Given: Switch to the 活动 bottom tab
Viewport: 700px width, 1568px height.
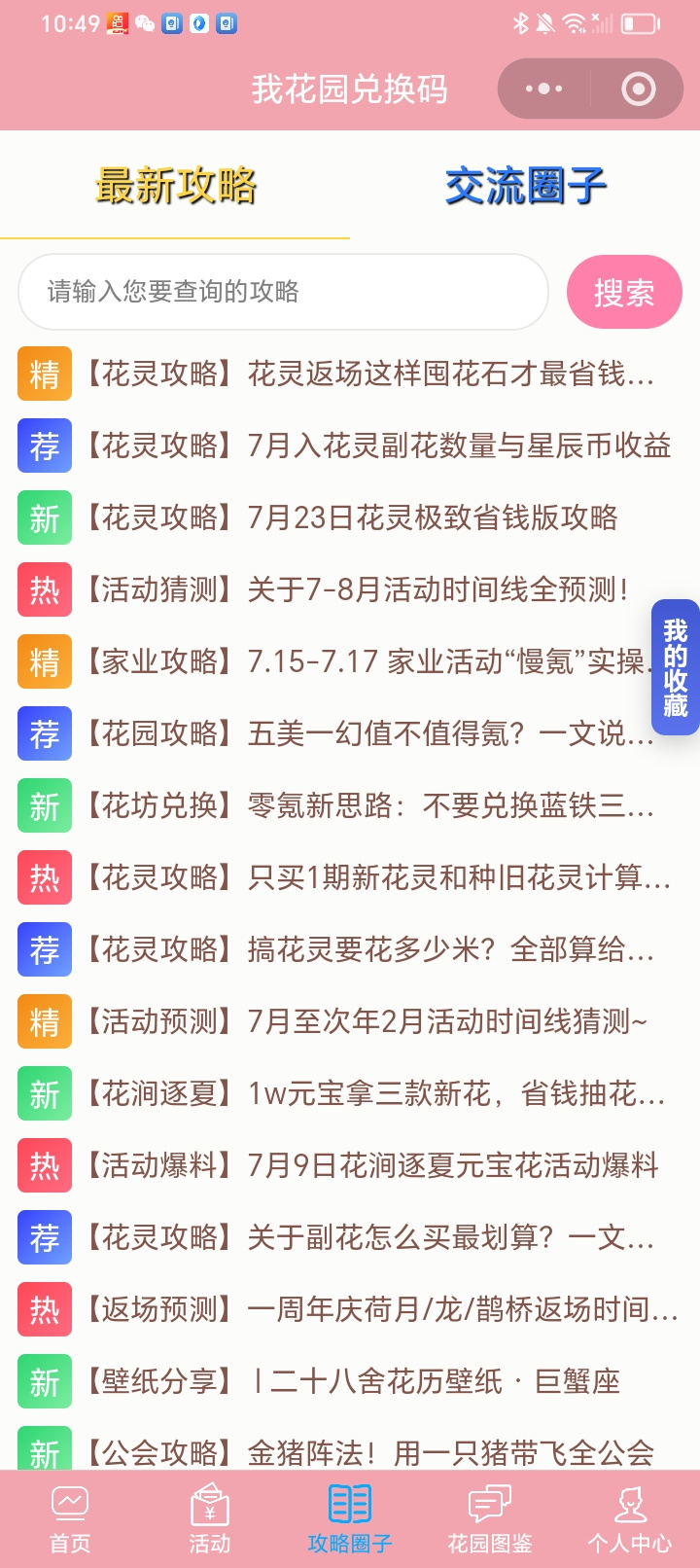Looking at the screenshot, I should pyautogui.click(x=210, y=1519).
